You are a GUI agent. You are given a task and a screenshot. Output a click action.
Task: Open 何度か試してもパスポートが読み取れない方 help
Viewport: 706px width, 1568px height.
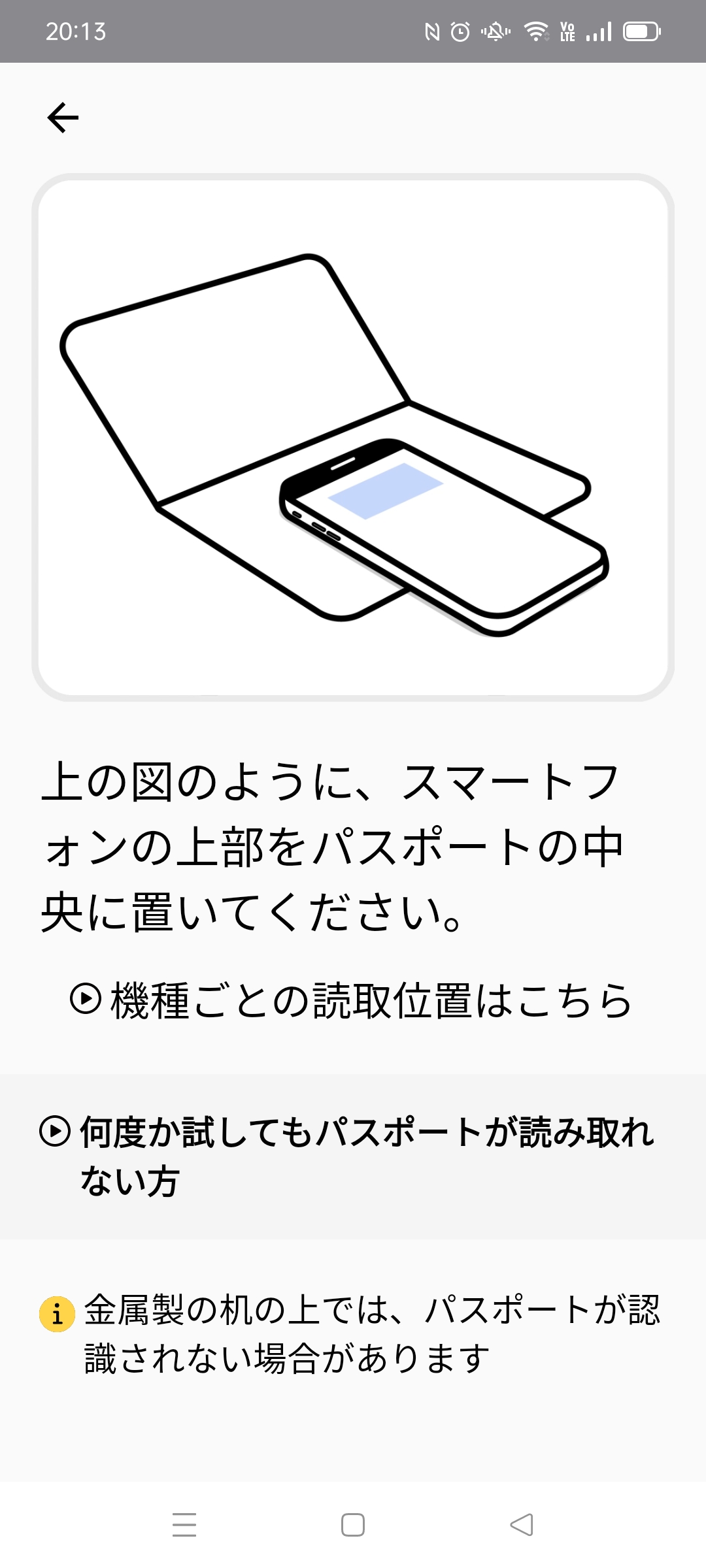[x=353, y=1156]
